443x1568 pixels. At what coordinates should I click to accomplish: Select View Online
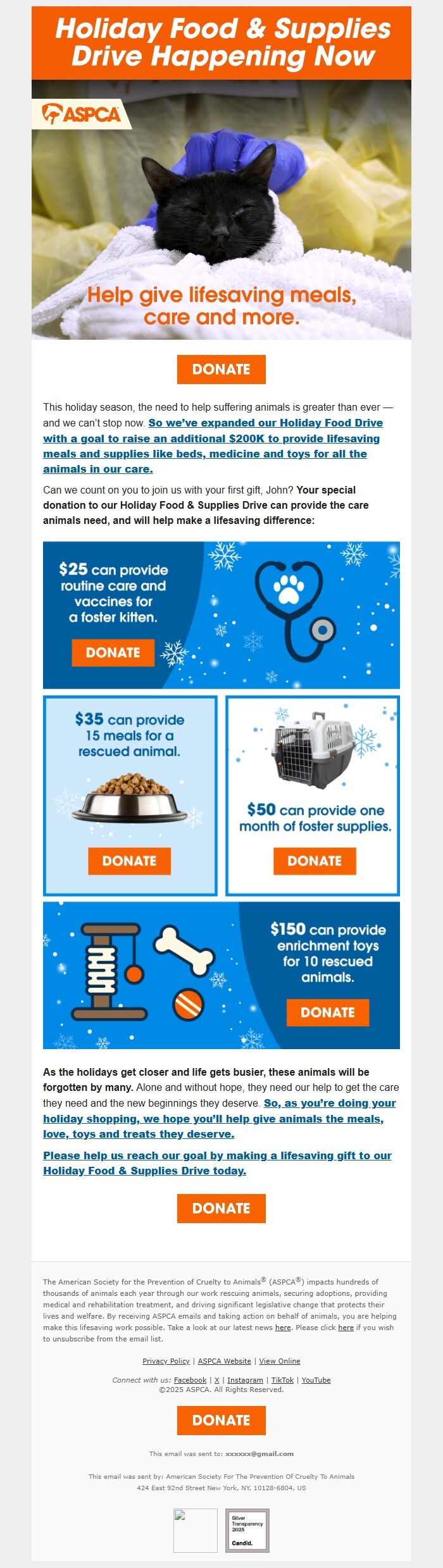(280, 1361)
